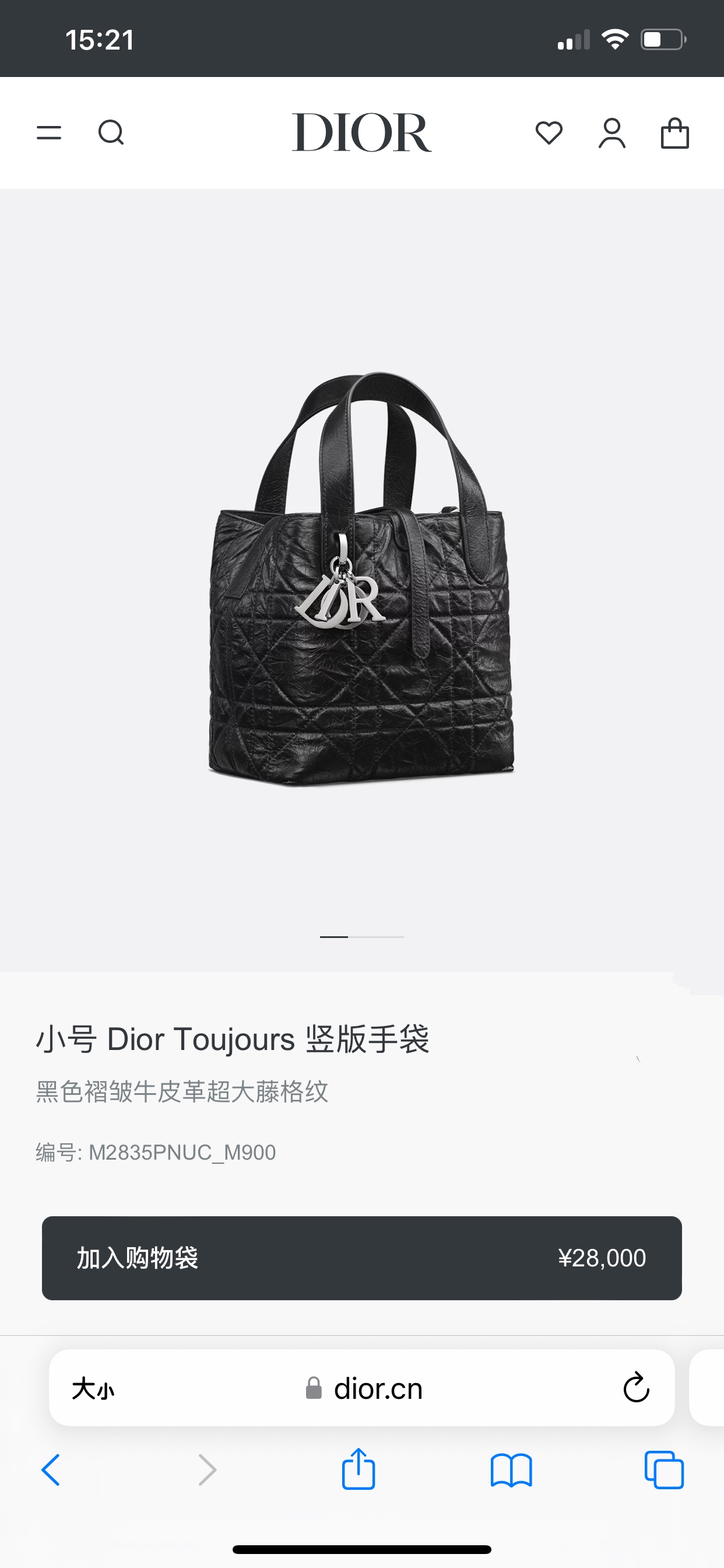Screen dimensions: 724x1568
Task: Open the wishlist heart icon
Action: click(x=549, y=132)
